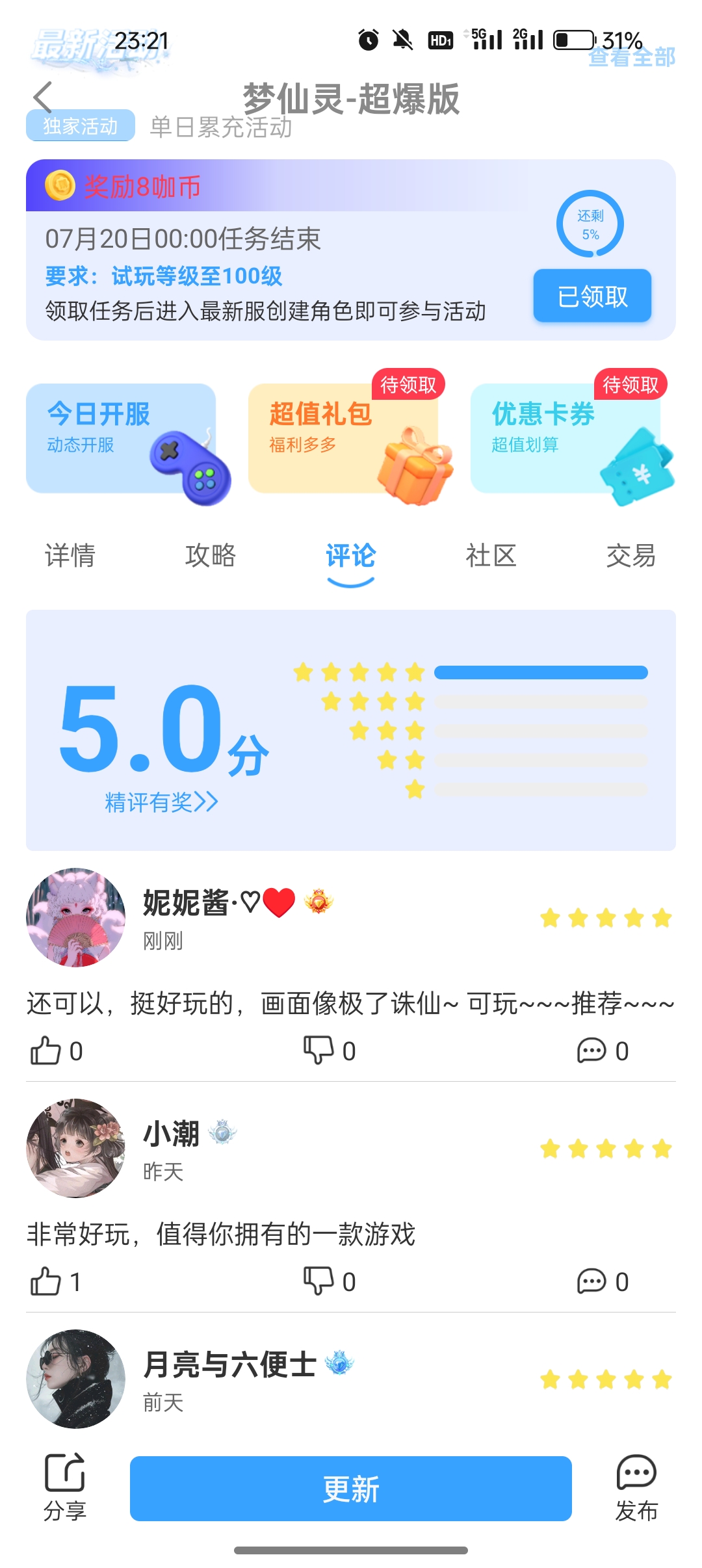The height and width of the screenshot is (1568, 702).
Task: Open the 今日开服 card
Action: pos(122,438)
